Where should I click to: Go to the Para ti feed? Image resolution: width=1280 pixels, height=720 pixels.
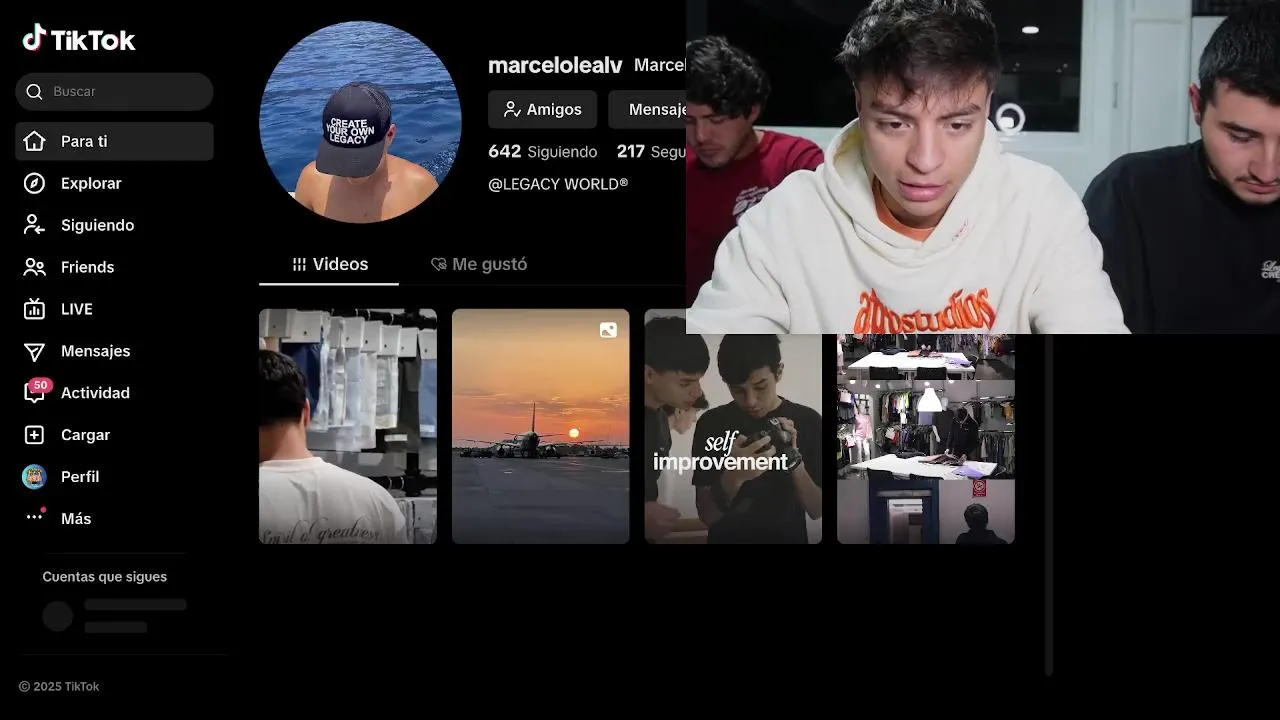84,141
